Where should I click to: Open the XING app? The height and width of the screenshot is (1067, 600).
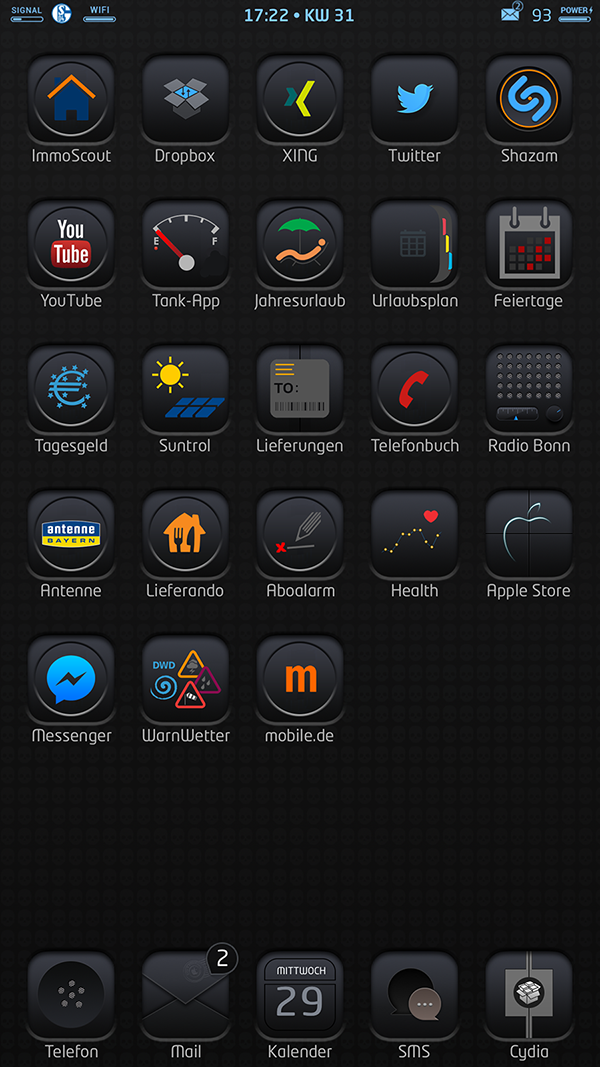(x=300, y=98)
